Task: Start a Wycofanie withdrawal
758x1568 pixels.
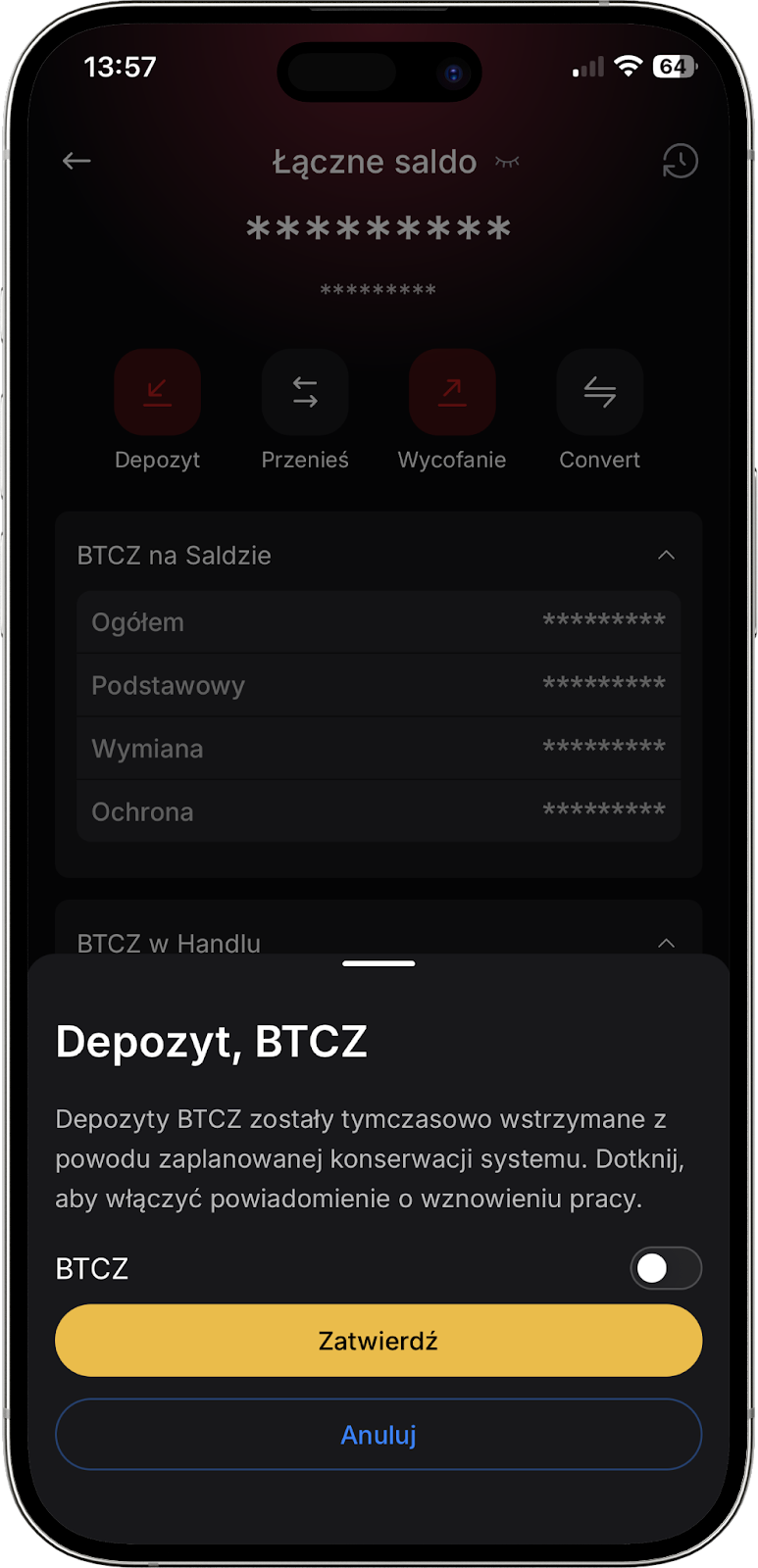Action: pyautogui.click(x=452, y=392)
